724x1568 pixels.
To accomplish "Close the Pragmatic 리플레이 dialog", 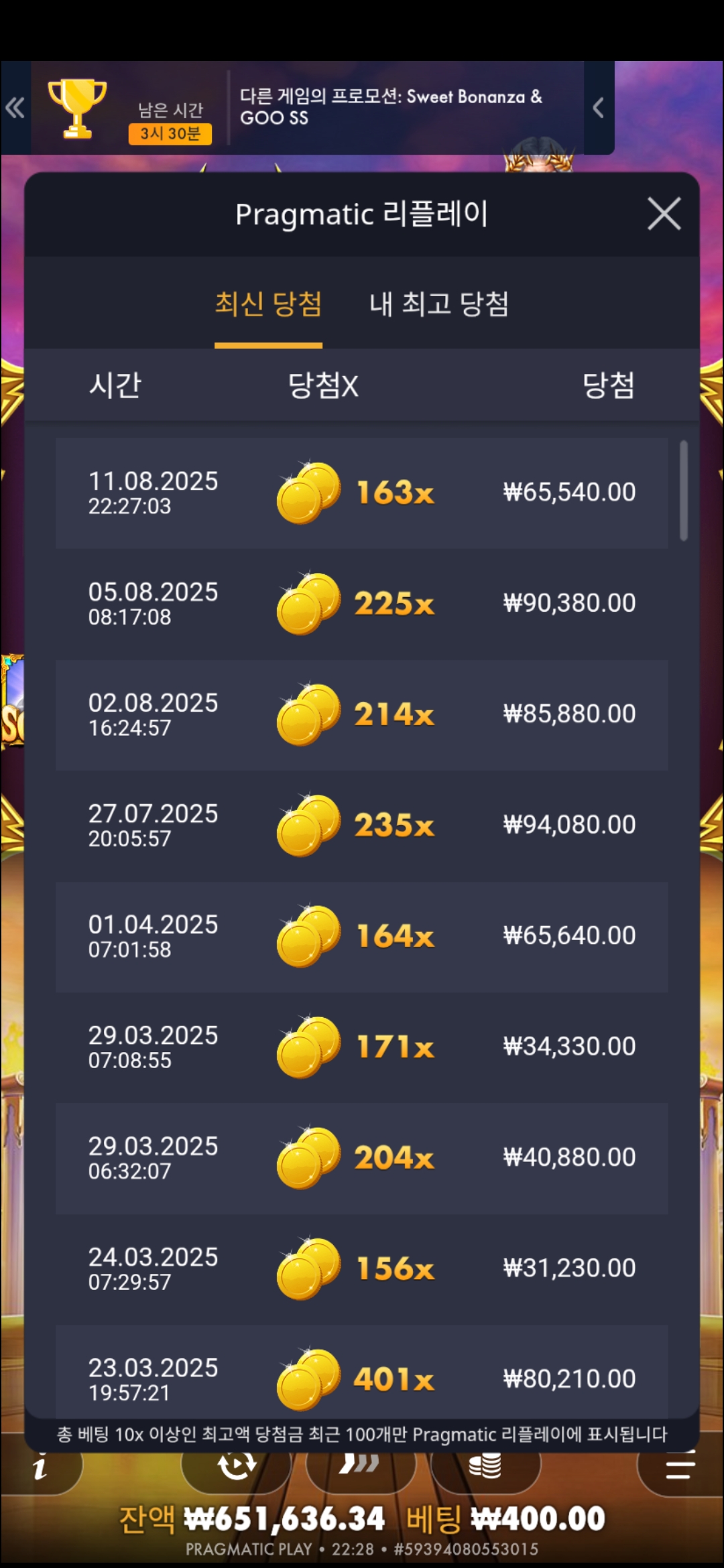I will (664, 214).
